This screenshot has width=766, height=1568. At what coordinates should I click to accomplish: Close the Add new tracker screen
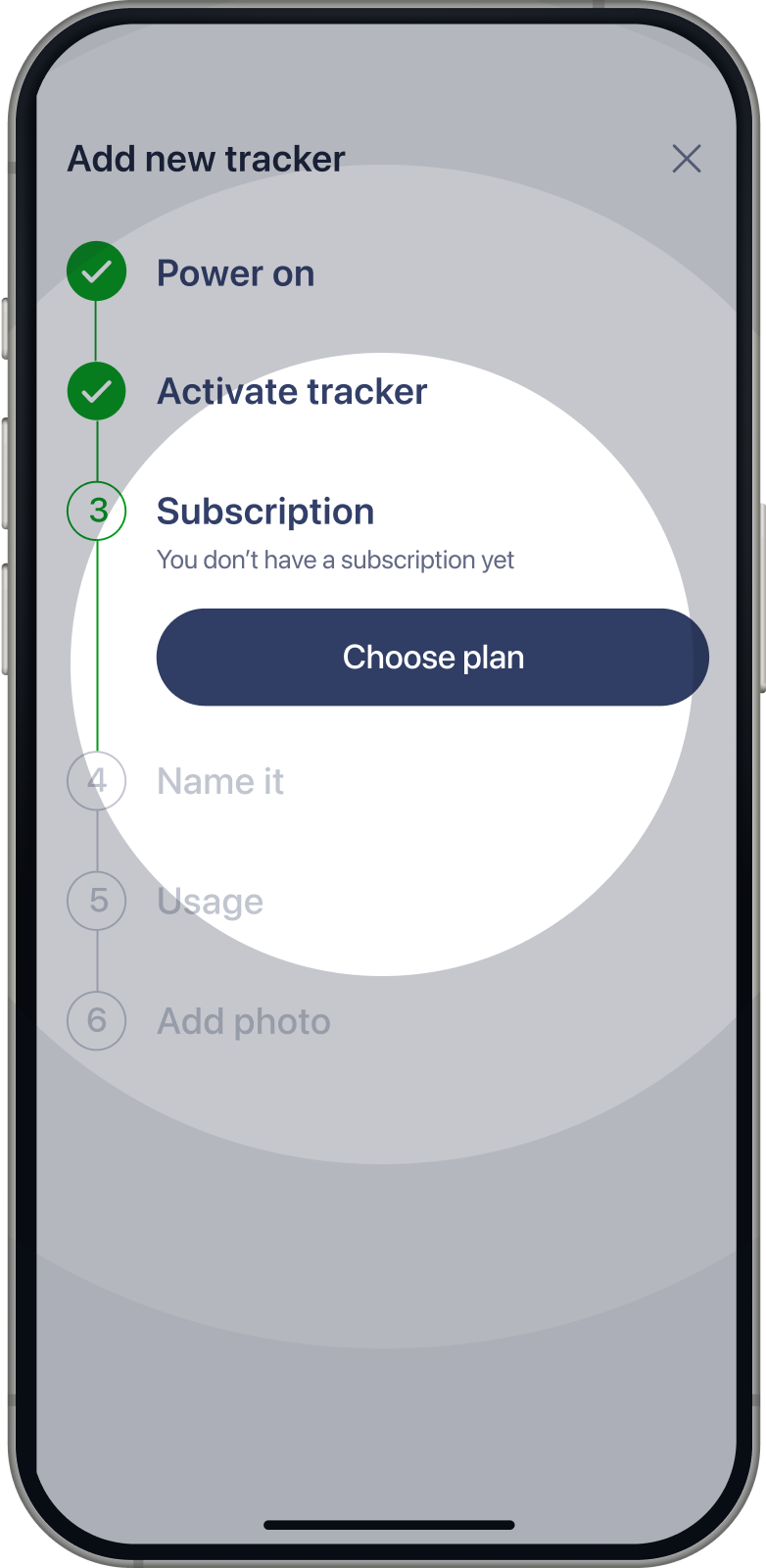687,159
